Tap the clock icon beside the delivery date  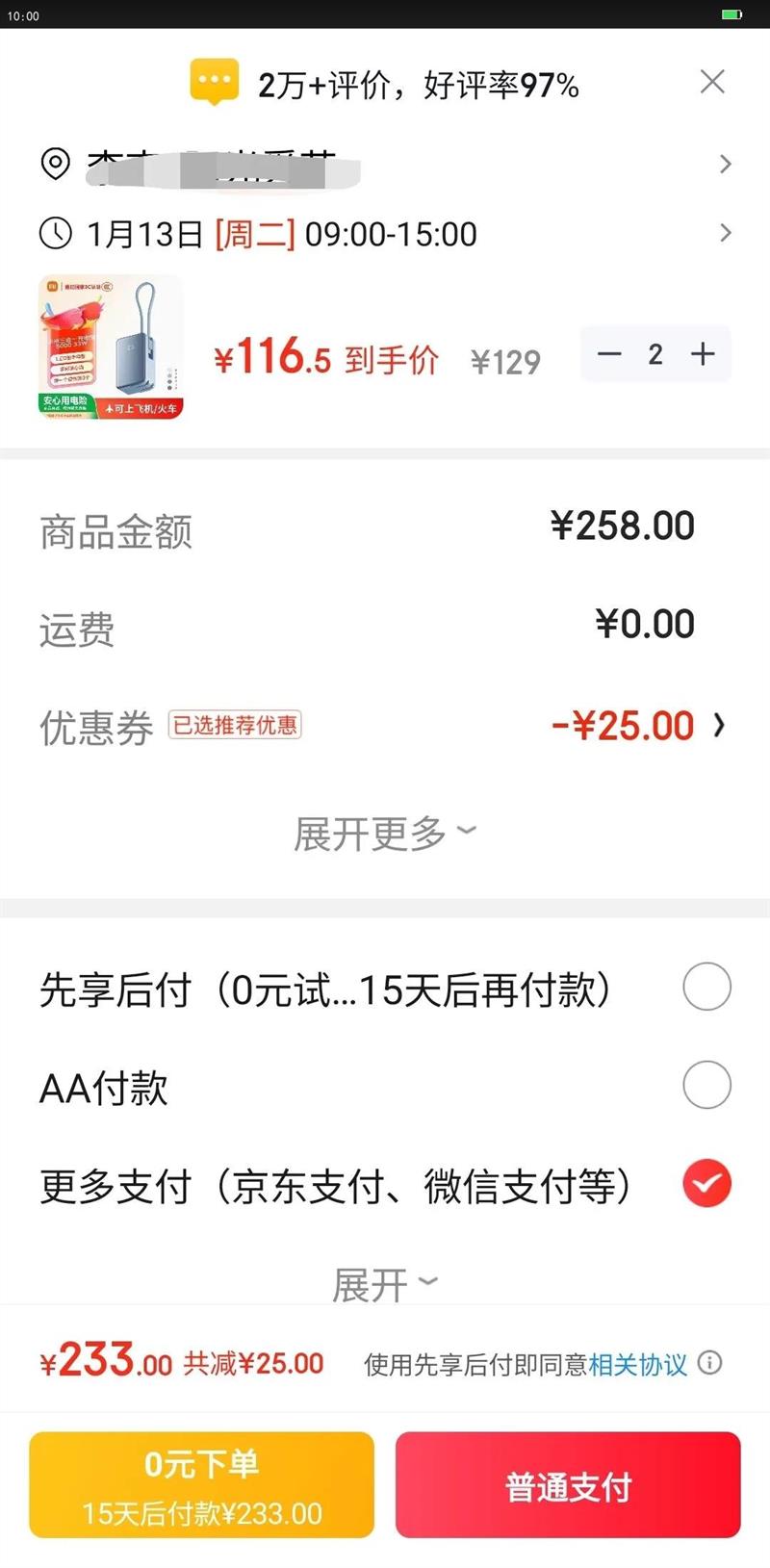[55, 233]
